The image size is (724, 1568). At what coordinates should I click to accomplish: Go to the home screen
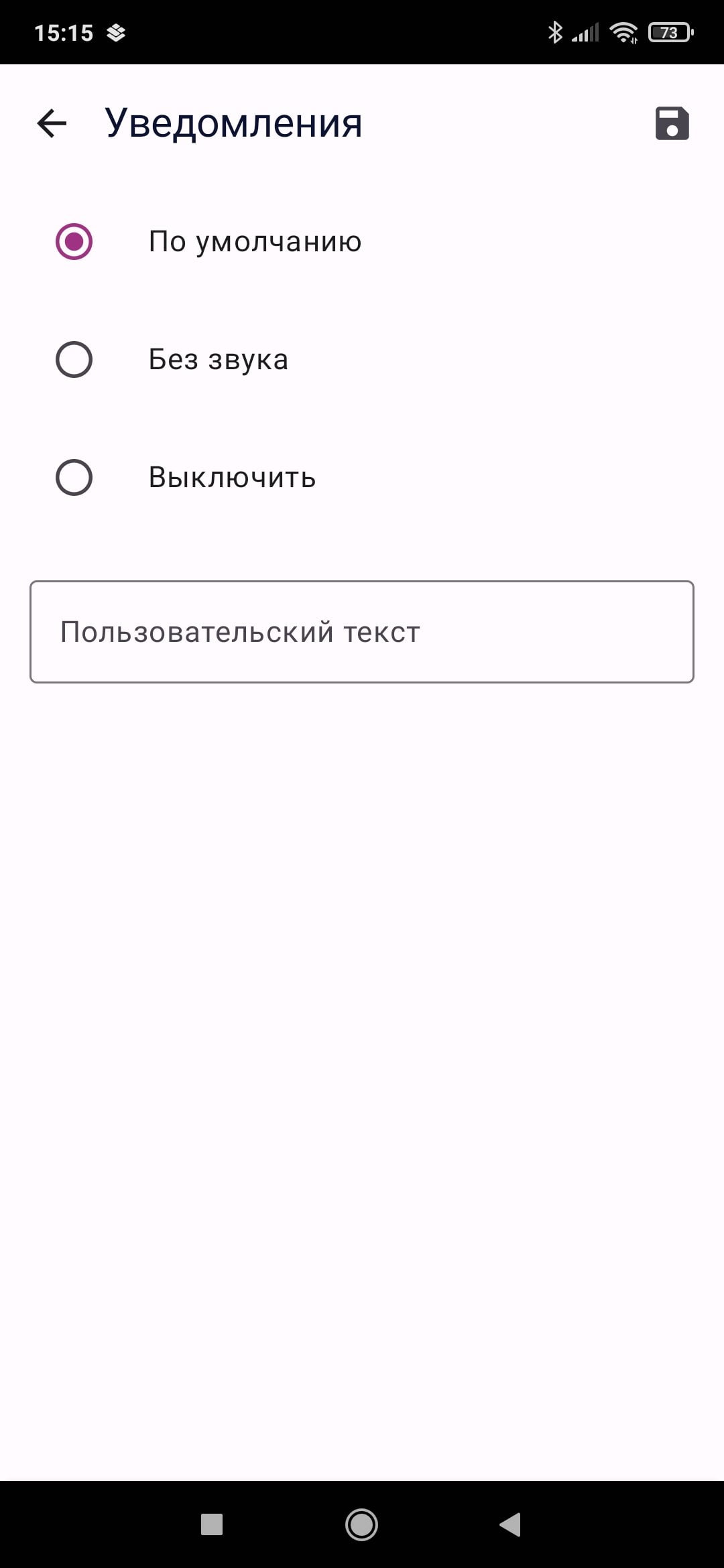click(x=362, y=1524)
